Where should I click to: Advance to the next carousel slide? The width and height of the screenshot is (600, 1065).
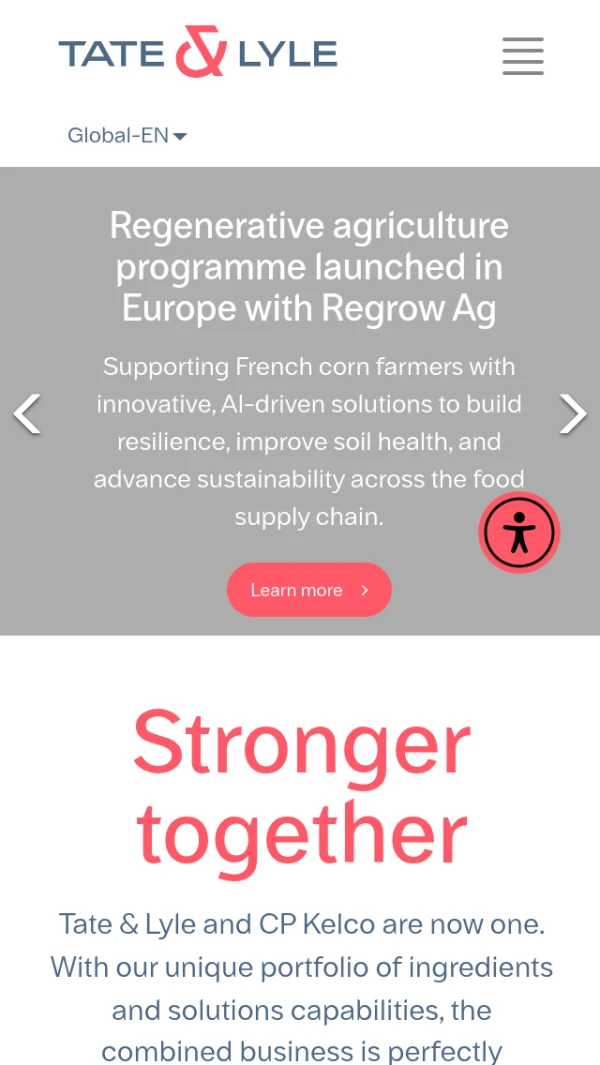point(572,413)
